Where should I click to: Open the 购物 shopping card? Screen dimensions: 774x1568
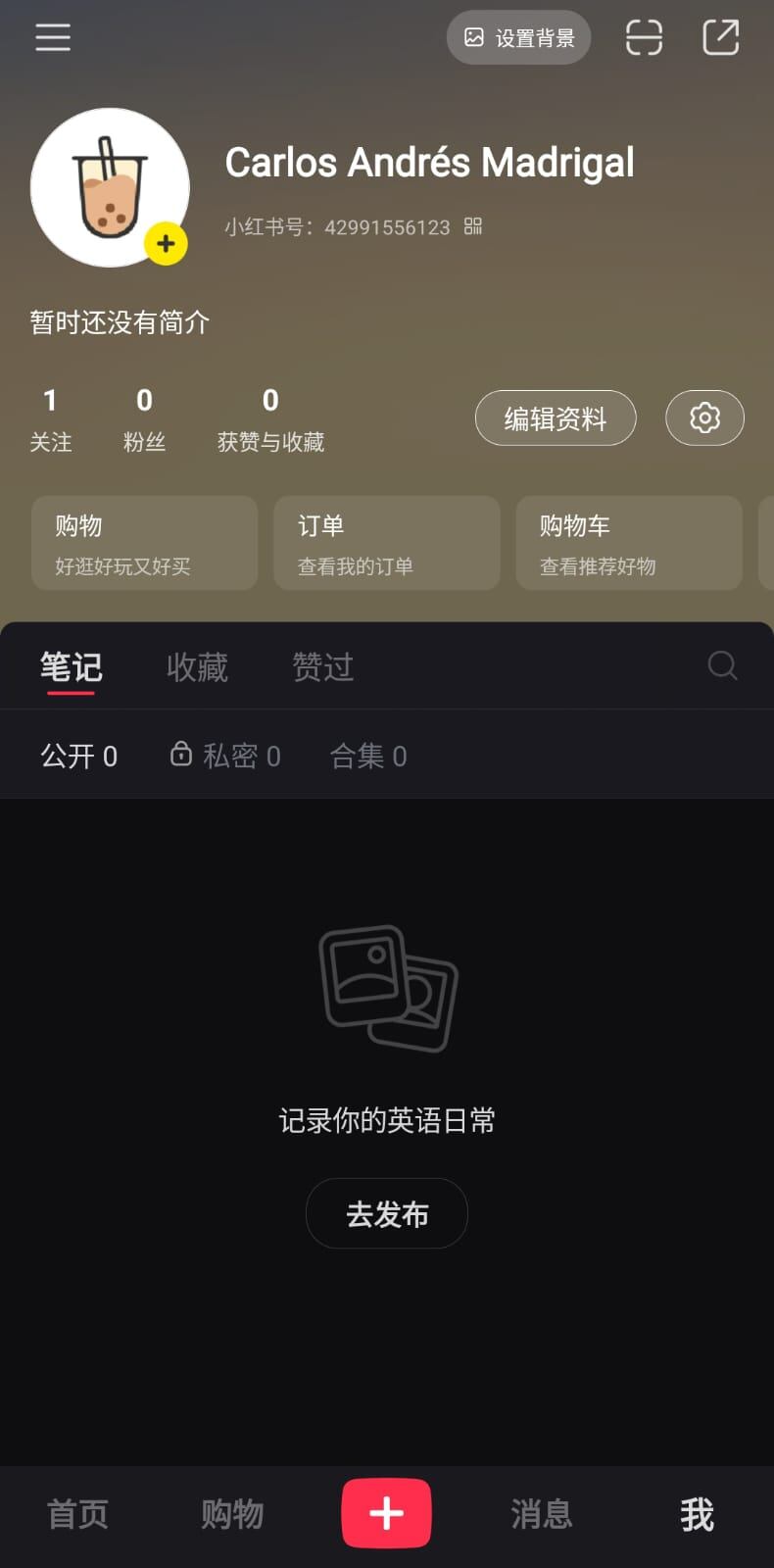tap(145, 543)
